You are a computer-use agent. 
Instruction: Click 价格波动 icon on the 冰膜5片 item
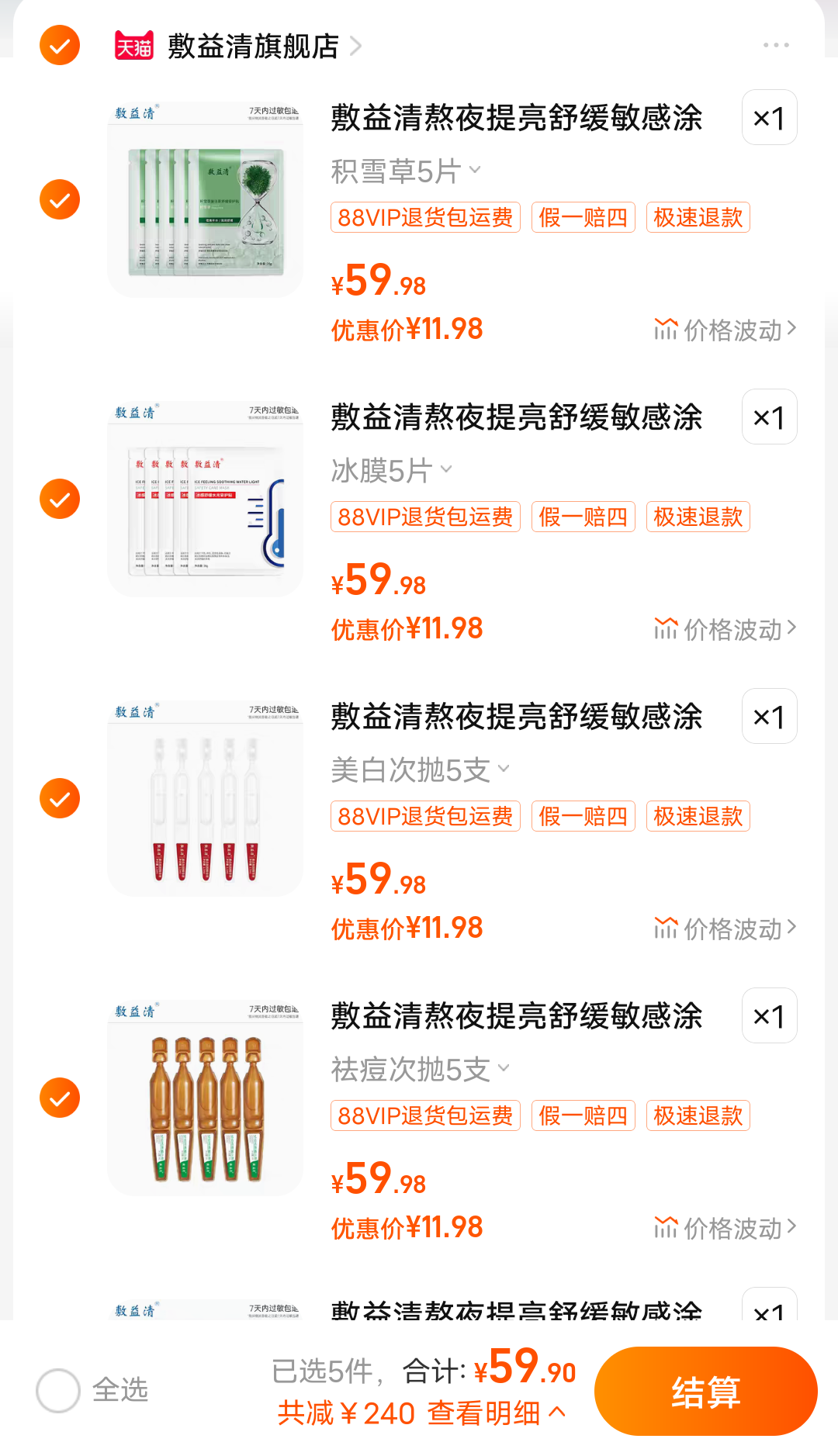coord(723,629)
